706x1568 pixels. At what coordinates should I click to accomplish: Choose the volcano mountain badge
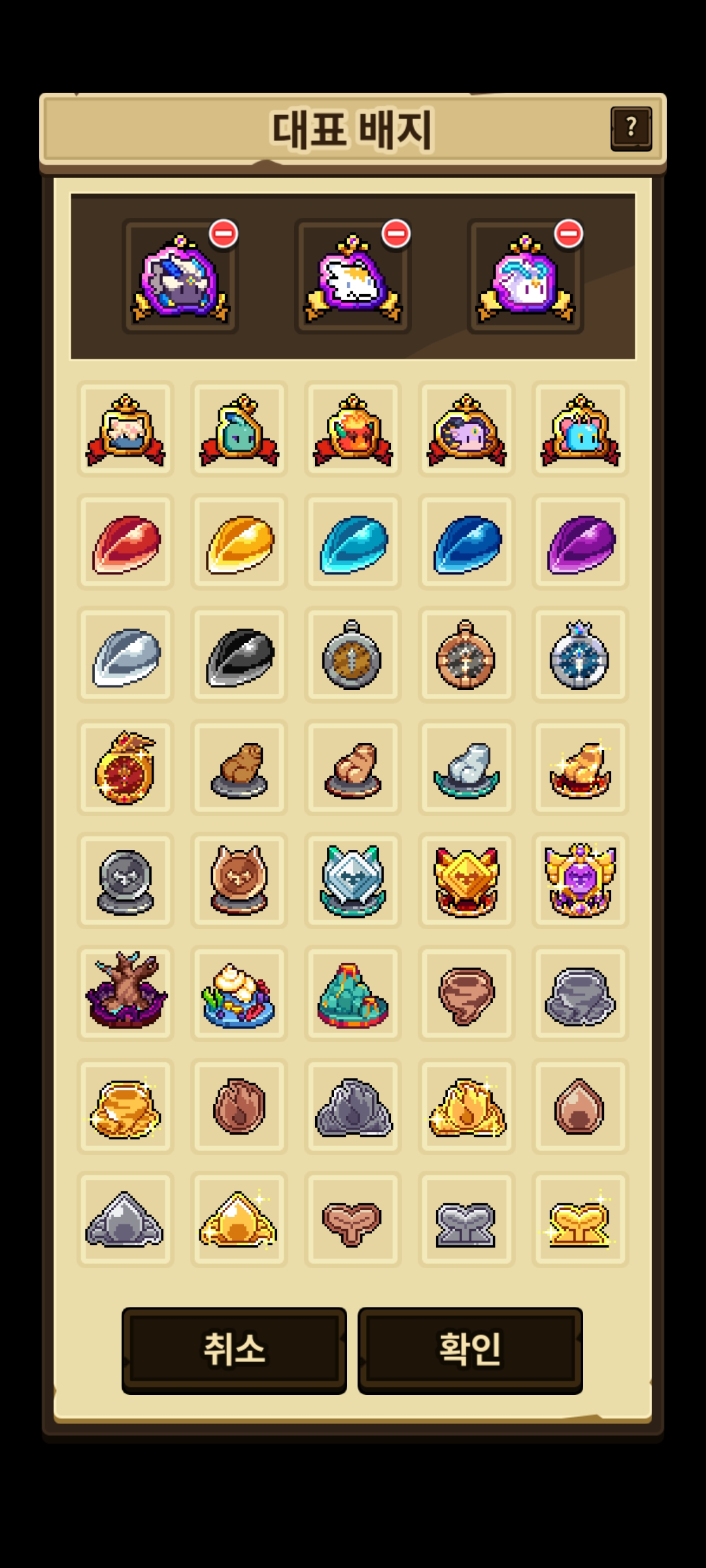[x=353, y=993]
